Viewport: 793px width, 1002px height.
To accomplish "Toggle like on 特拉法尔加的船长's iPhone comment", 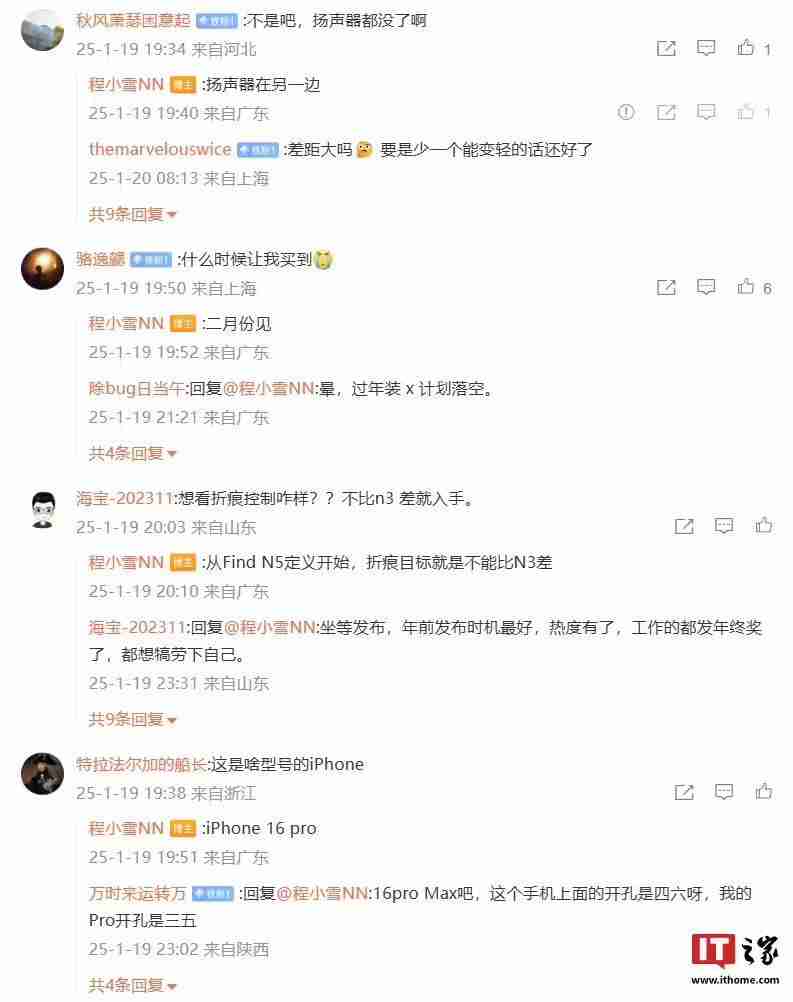I will coord(765,792).
